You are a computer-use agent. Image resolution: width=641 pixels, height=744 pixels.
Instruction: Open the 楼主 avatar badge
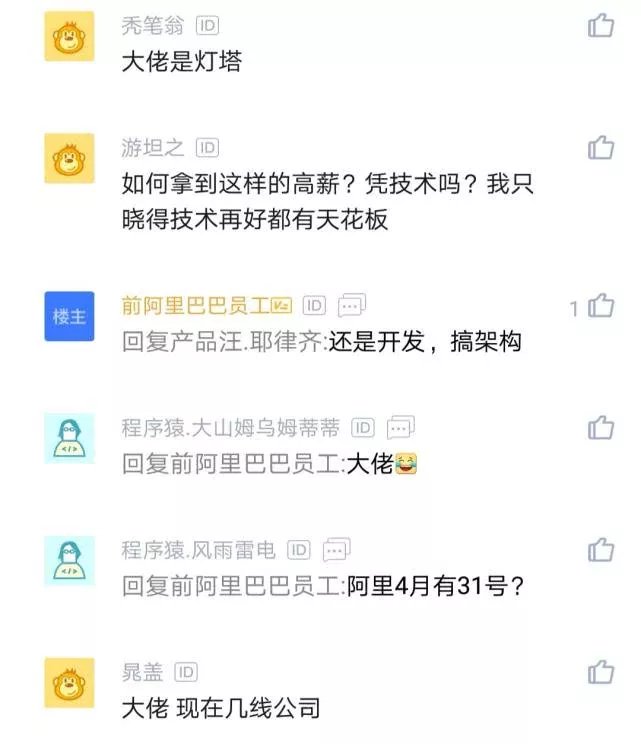(x=69, y=316)
